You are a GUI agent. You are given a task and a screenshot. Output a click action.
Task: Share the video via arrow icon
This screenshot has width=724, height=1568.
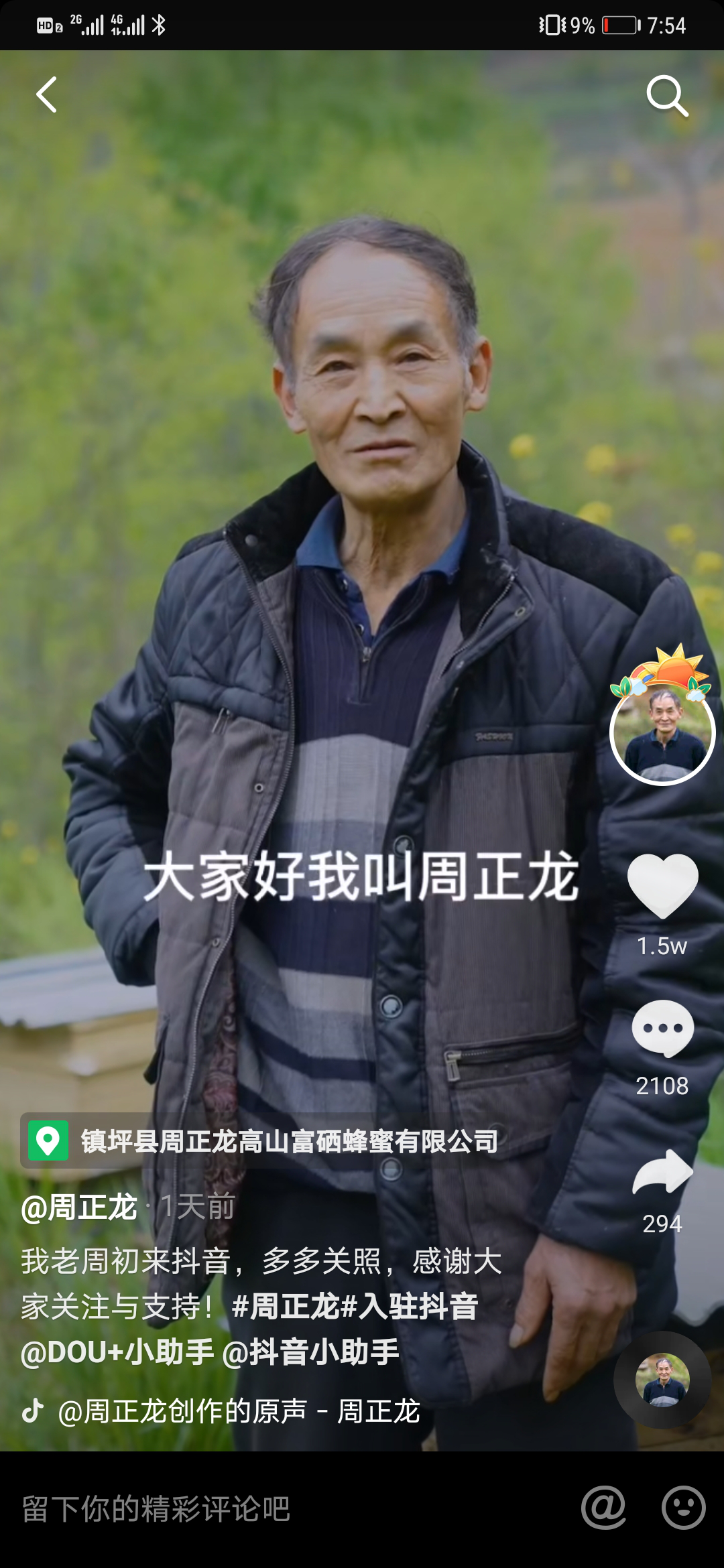(x=662, y=1172)
